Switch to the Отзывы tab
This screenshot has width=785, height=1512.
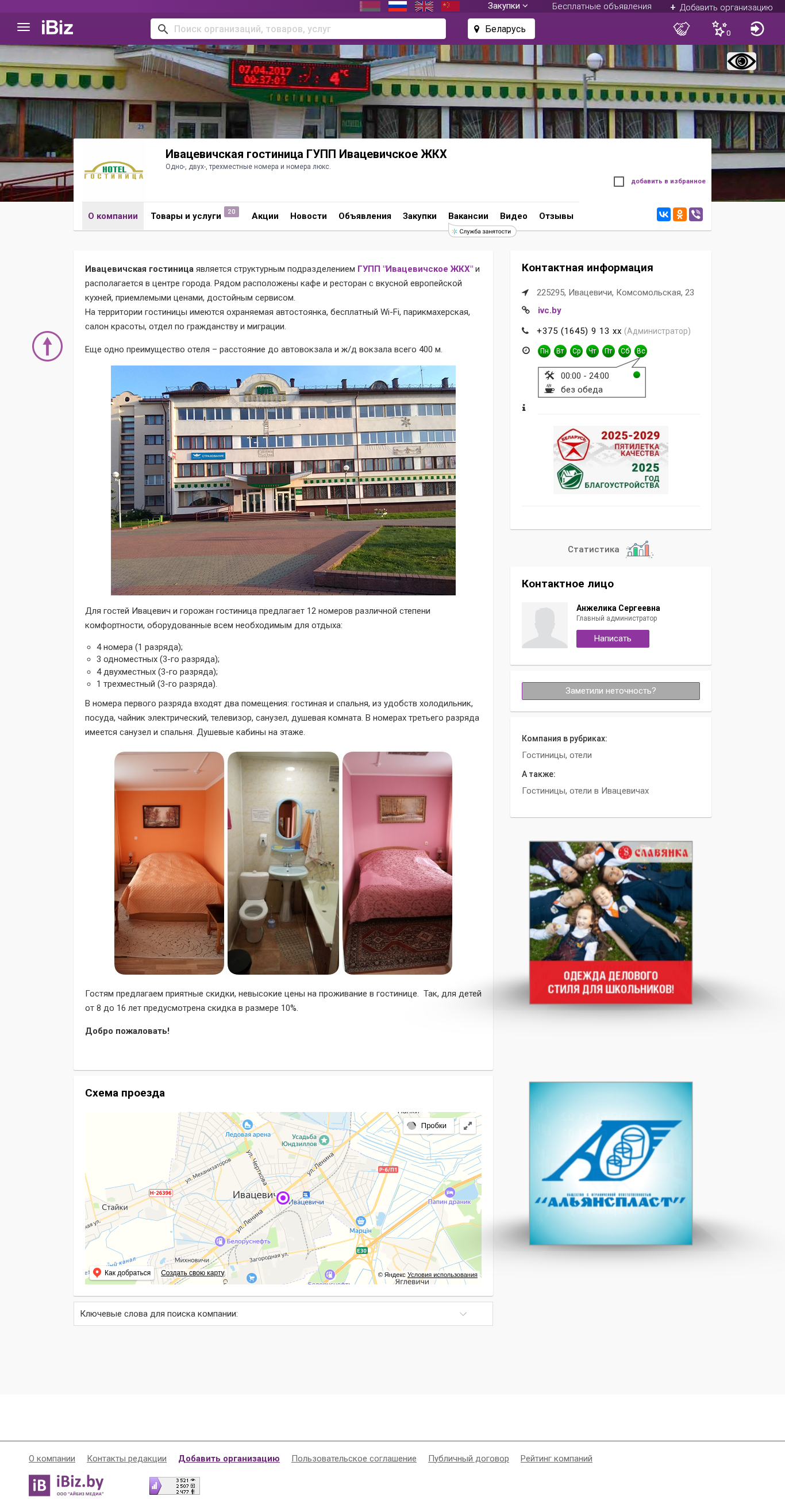[556, 216]
